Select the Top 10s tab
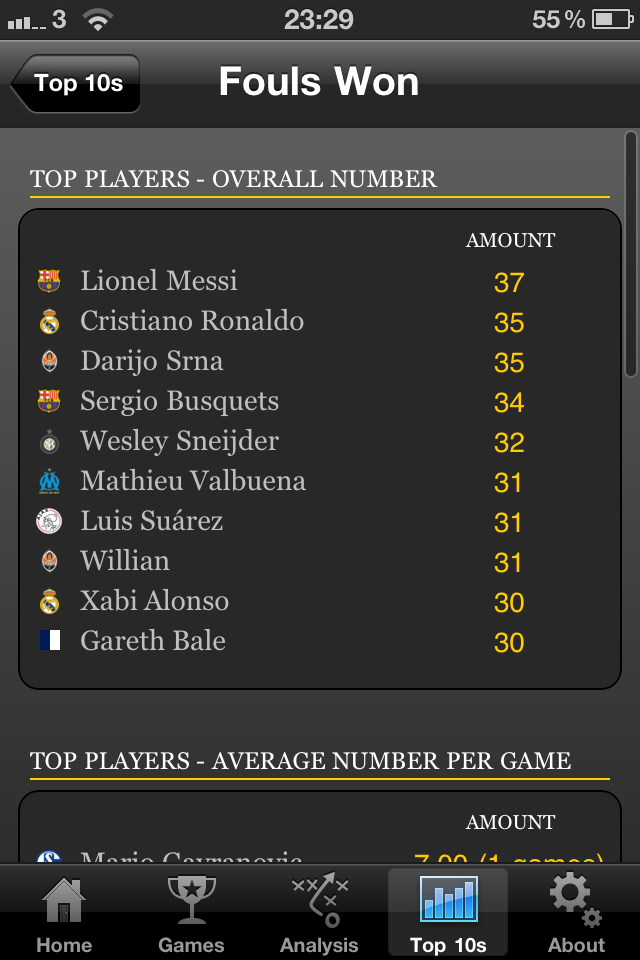 (x=448, y=912)
